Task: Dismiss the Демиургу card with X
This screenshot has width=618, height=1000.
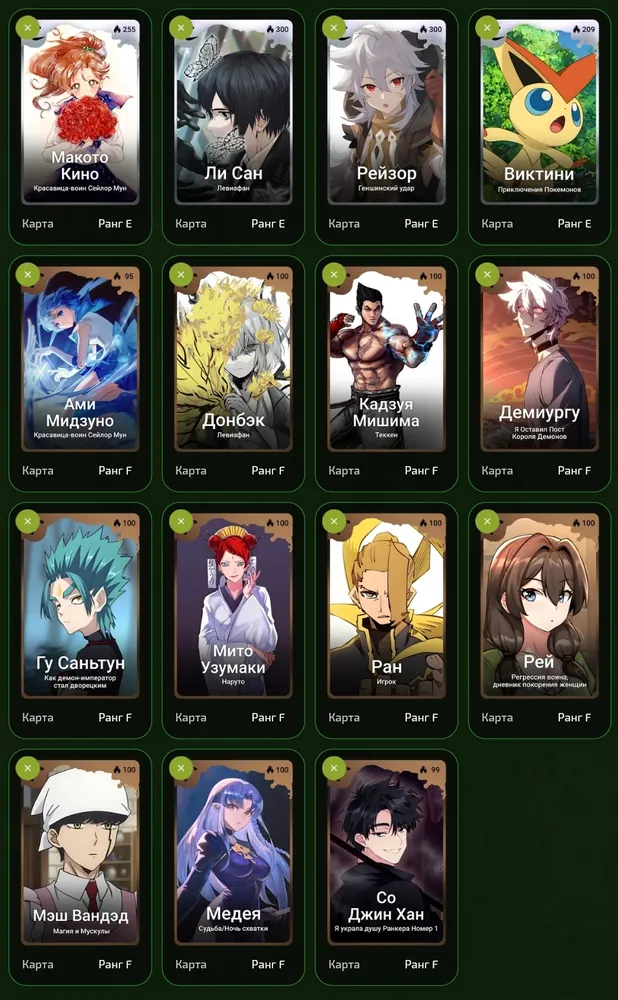Action: click(x=487, y=275)
